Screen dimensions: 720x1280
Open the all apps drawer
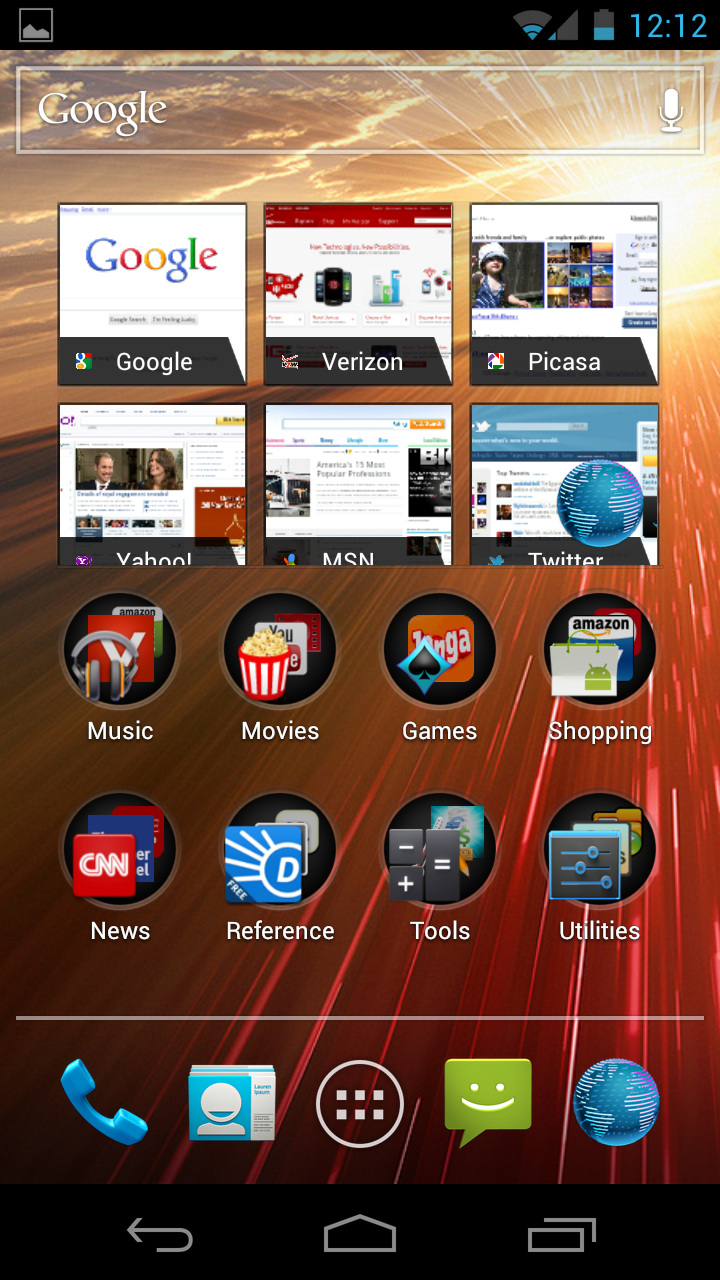tap(360, 1104)
